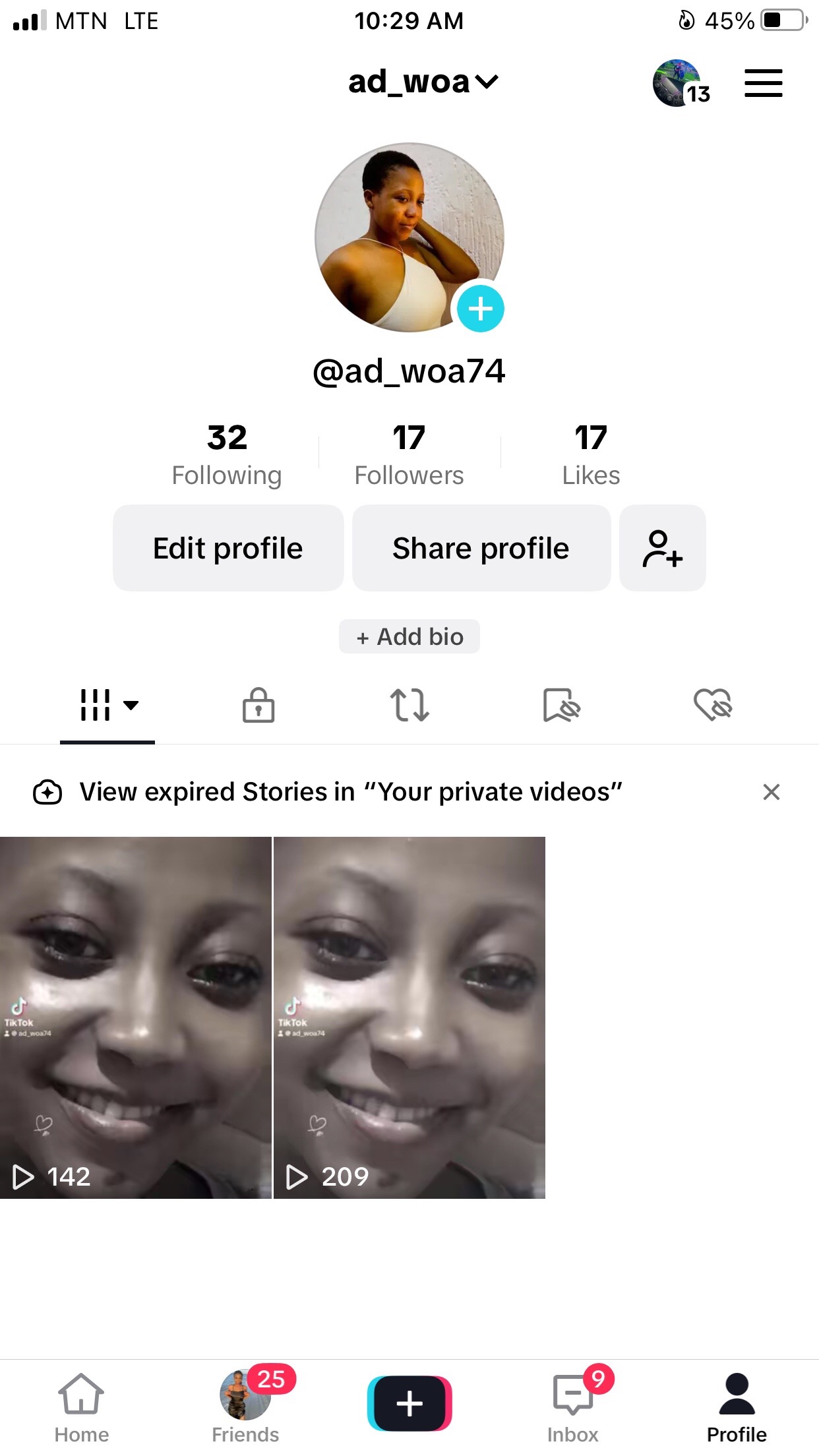Tap Share profile button
This screenshot has height=1456, width=819.
coord(481,548)
